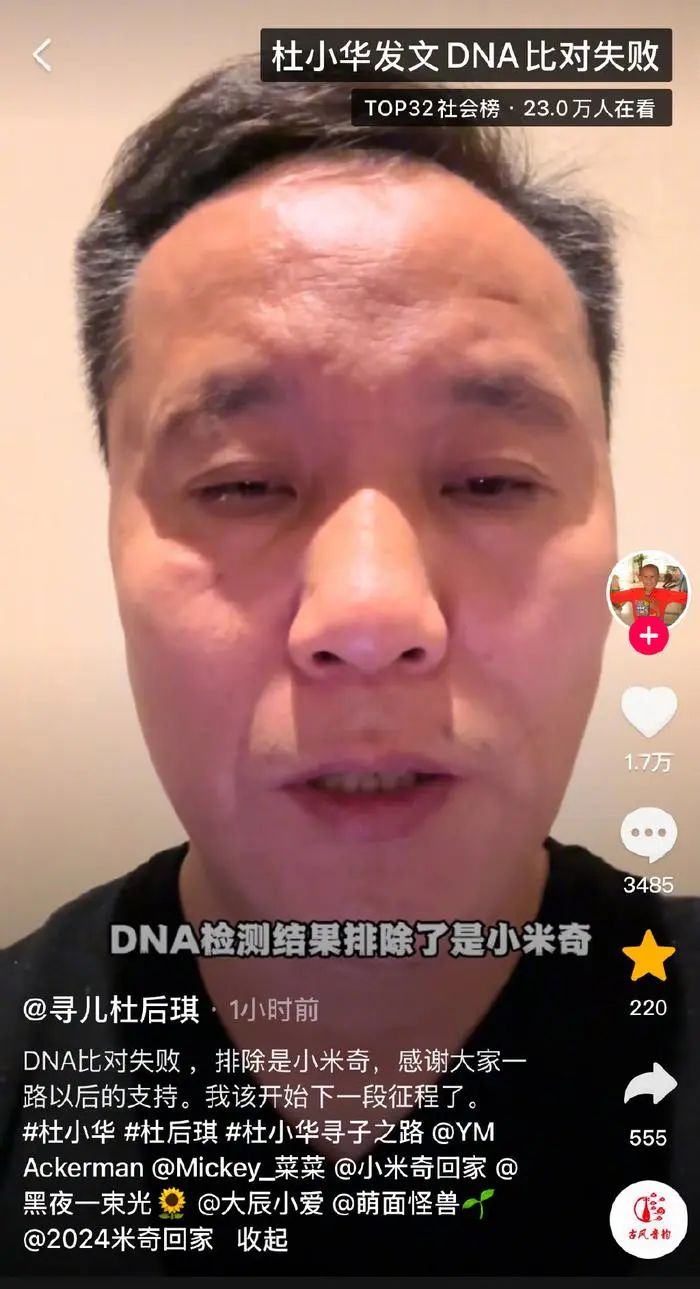Follow the author via the plus badge

pyautogui.click(x=648, y=636)
